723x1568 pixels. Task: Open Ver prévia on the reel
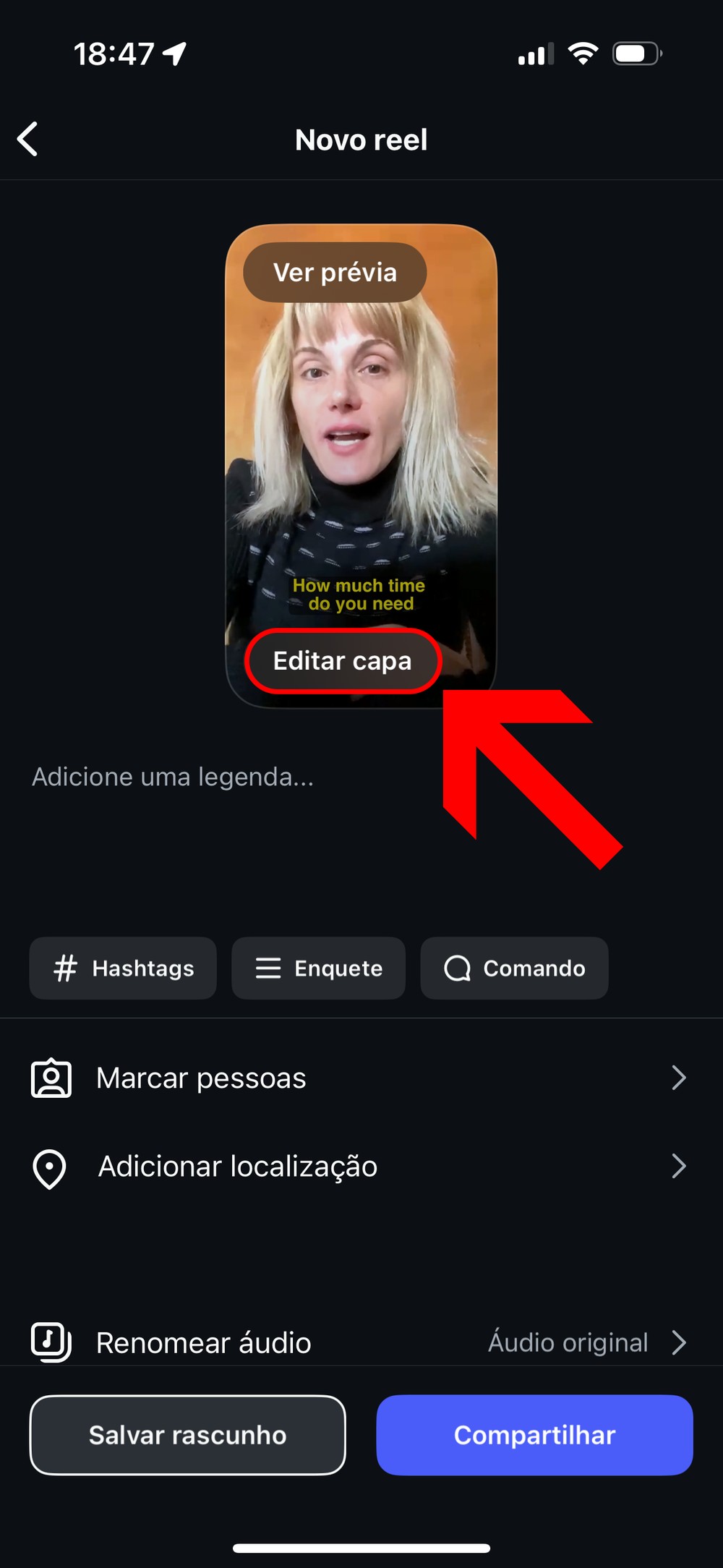click(x=335, y=273)
